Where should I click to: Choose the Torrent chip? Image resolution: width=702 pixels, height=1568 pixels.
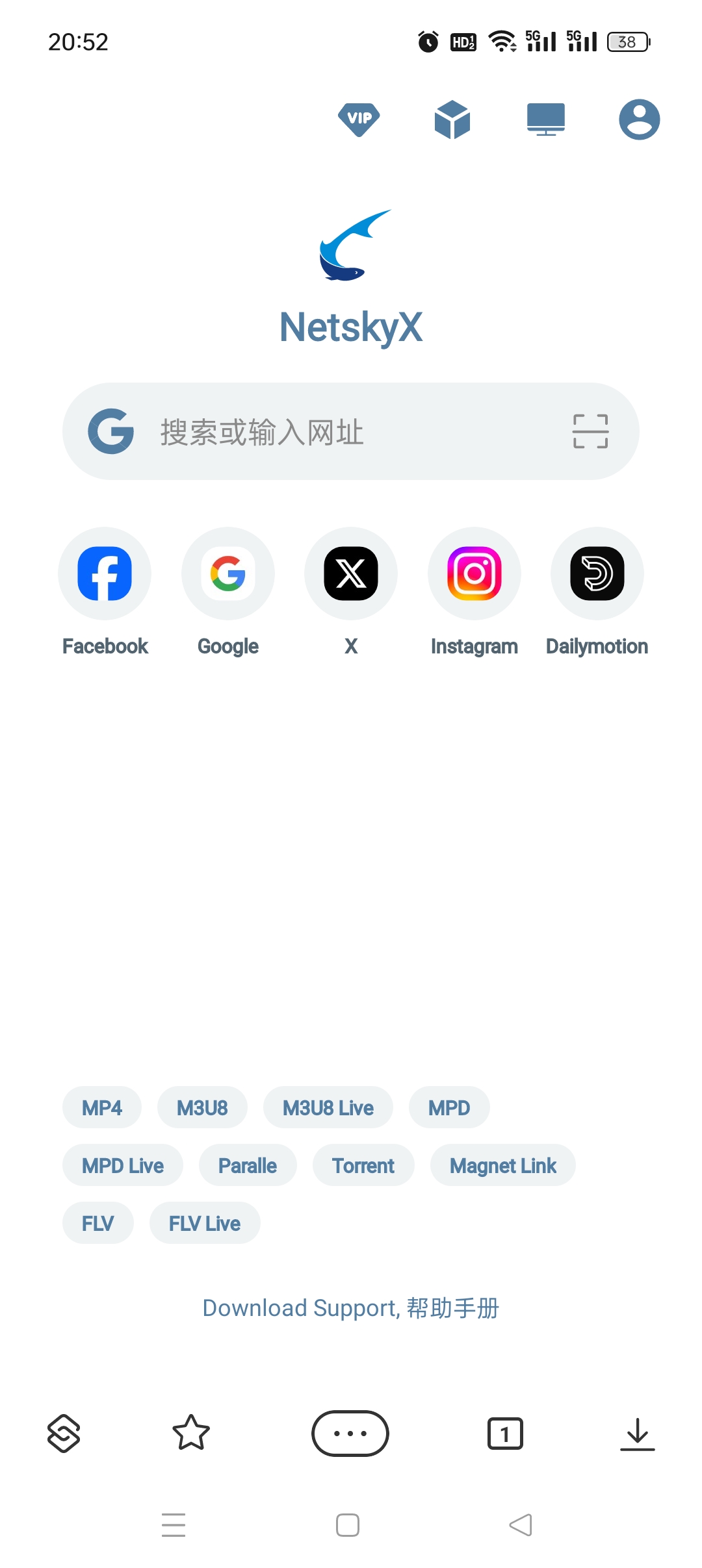363,1165
